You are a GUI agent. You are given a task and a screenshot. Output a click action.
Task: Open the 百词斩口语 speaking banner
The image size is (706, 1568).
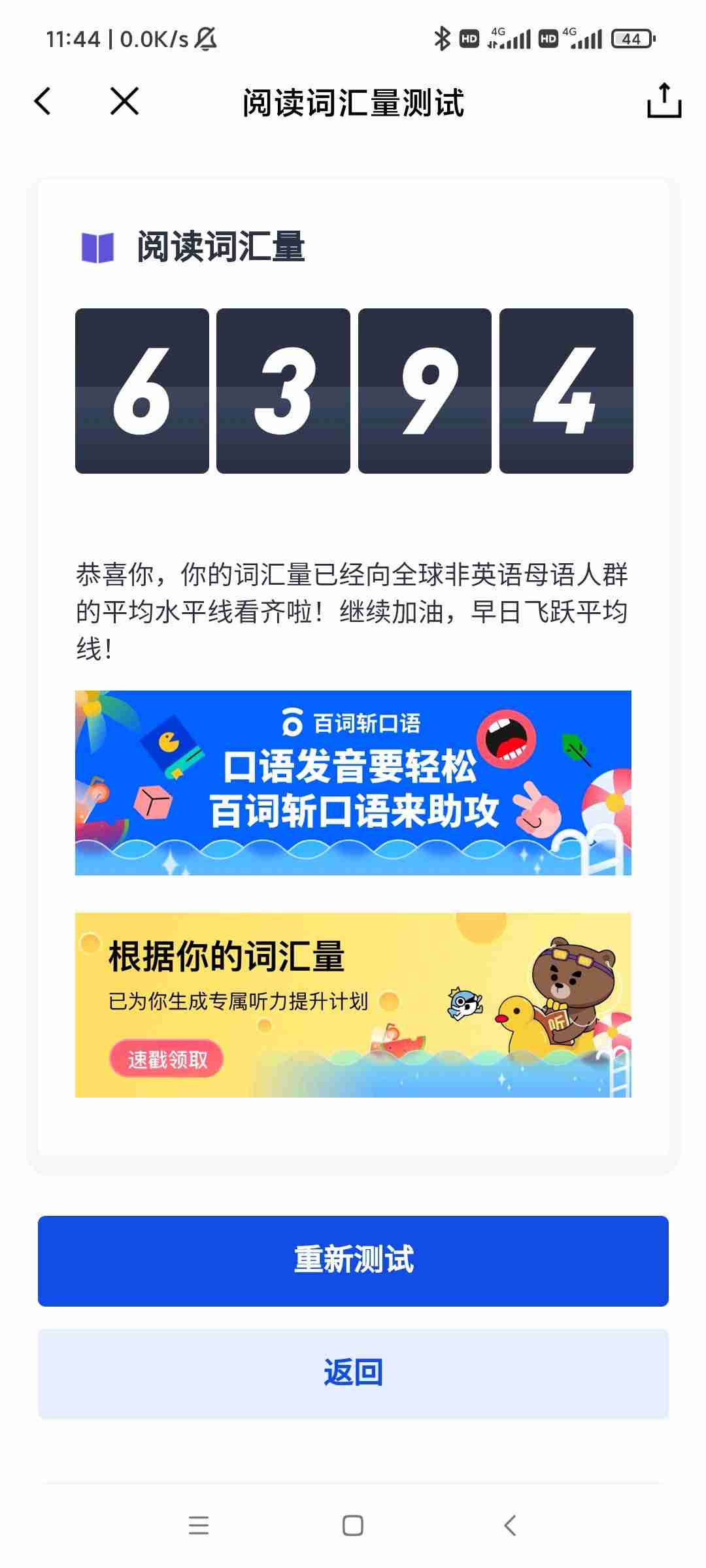tap(353, 783)
